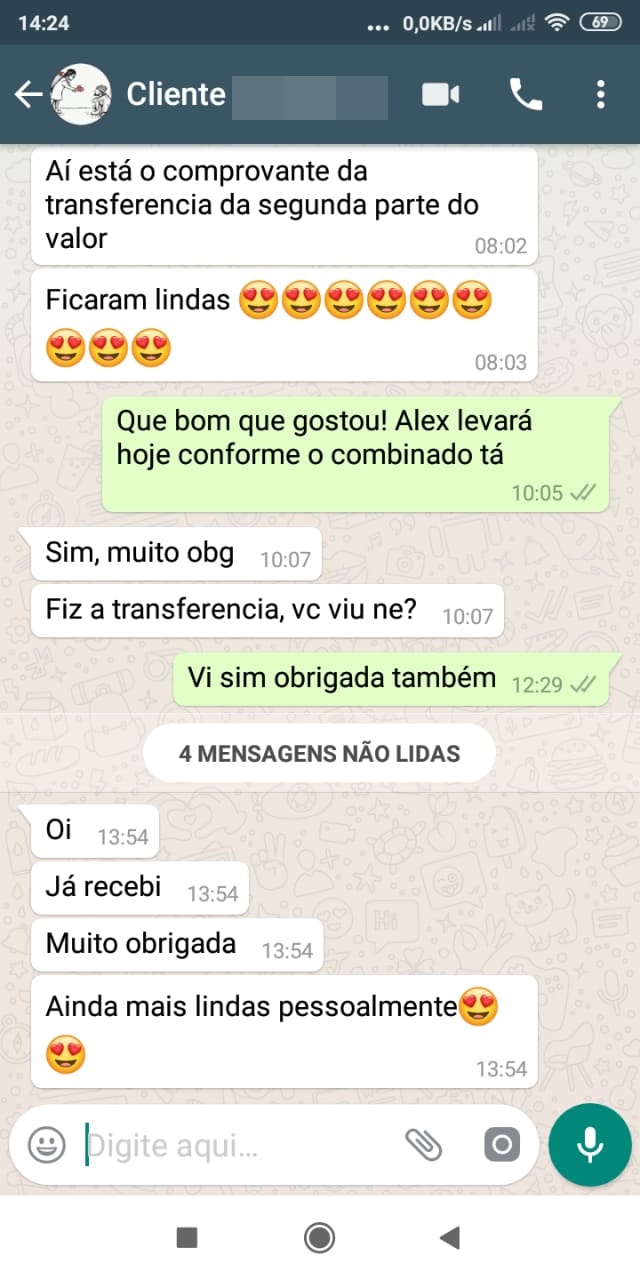Open the three-dot overflow menu

(600, 95)
